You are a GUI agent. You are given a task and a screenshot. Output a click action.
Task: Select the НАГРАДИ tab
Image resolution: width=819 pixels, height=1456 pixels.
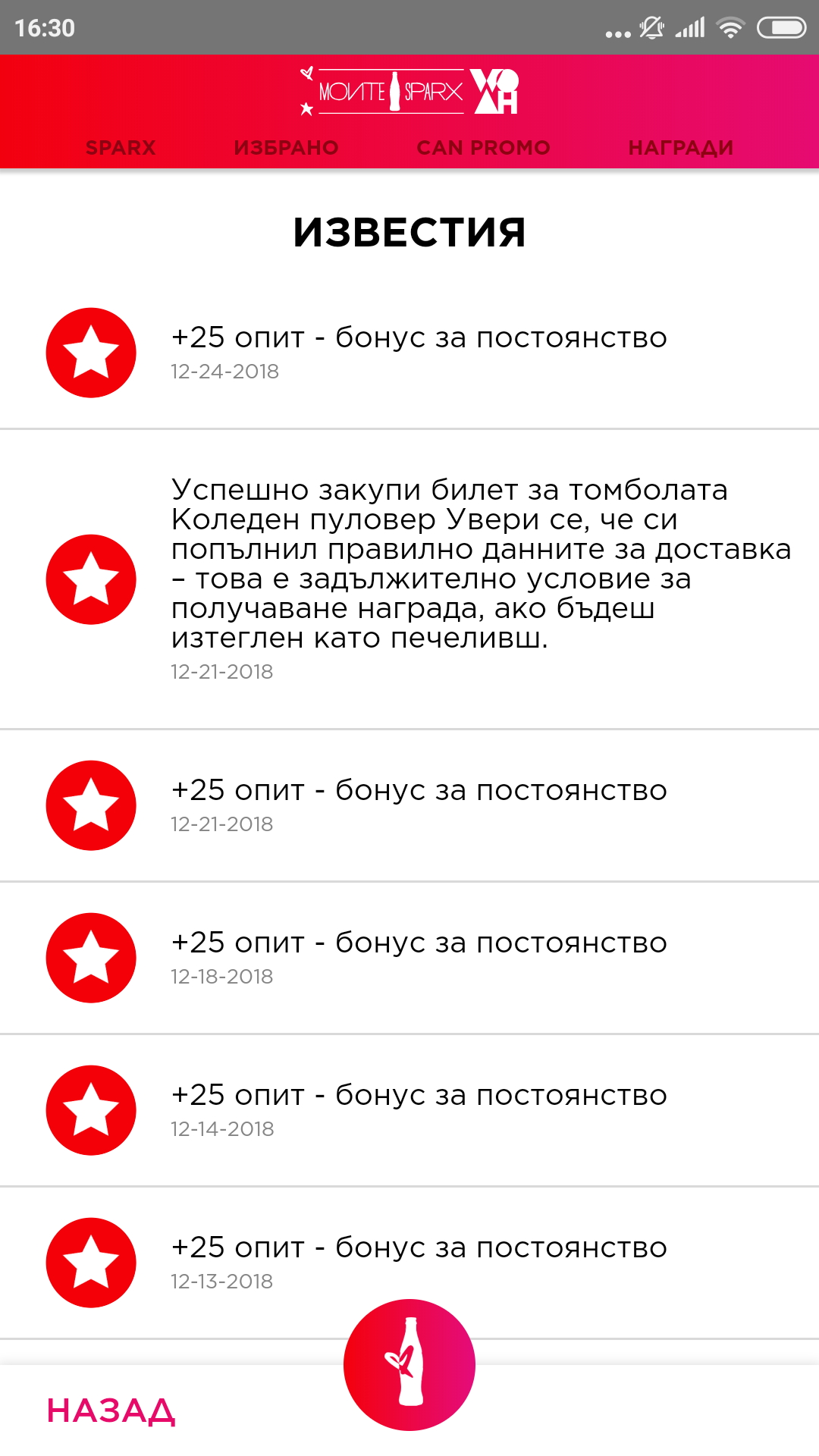coord(681,147)
